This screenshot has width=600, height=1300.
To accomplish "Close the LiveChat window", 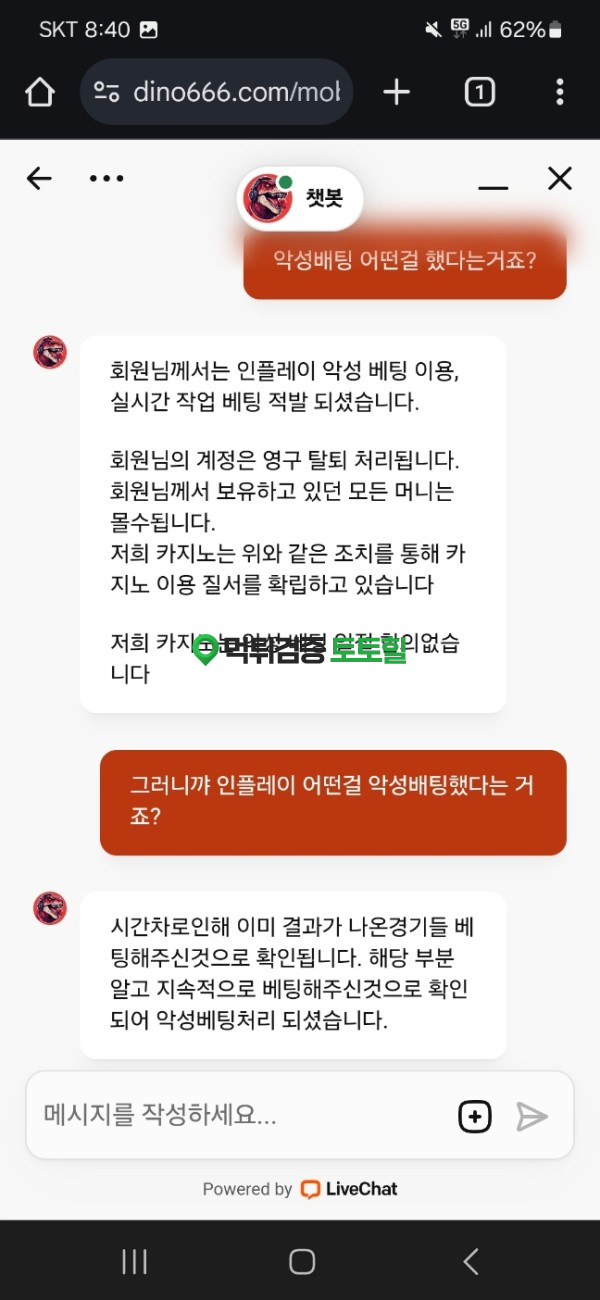I will [x=559, y=179].
